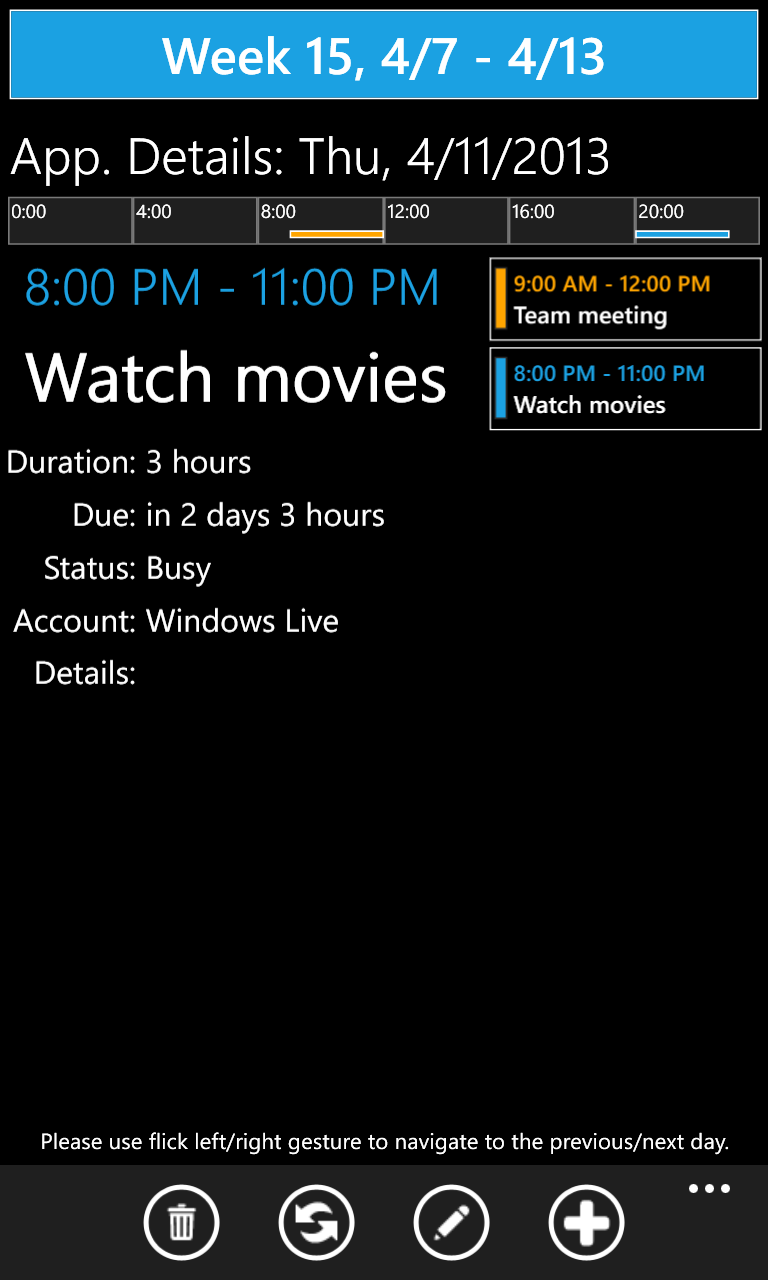Delete the Watch movies appointment
768x1280 pixels.
181,1222
